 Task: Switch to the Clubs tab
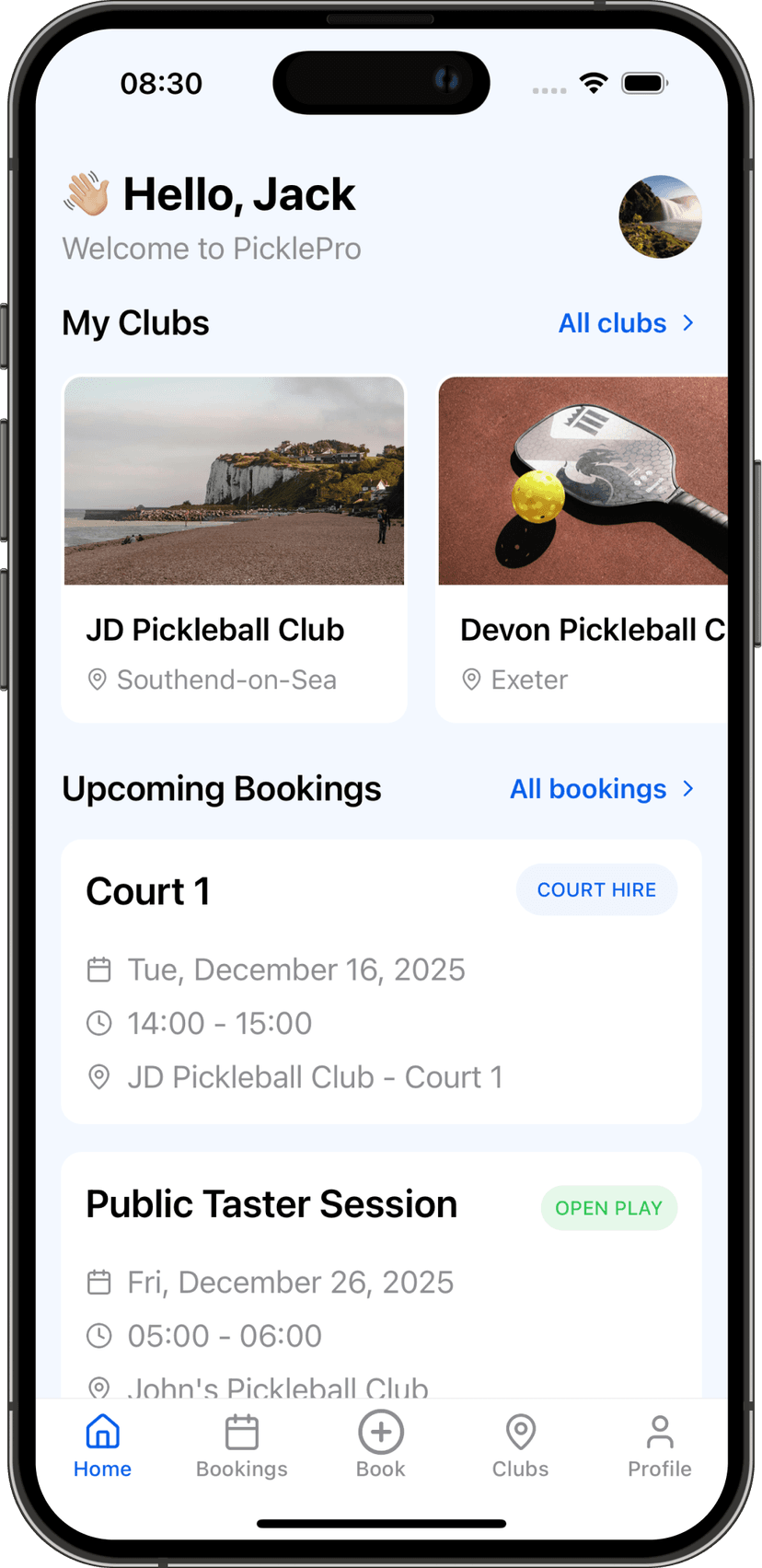click(x=520, y=1447)
